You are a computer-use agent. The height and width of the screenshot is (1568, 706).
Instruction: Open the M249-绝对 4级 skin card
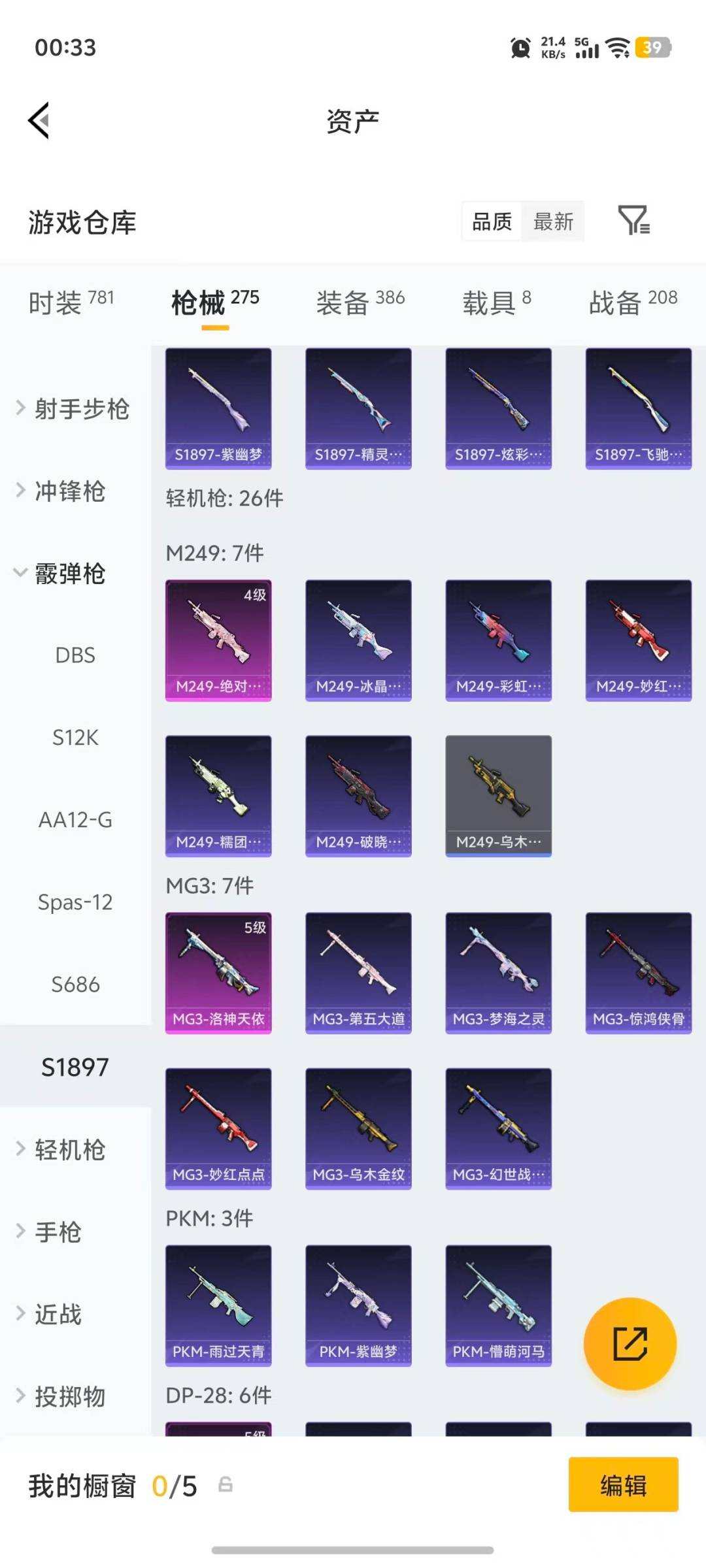(x=217, y=640)
